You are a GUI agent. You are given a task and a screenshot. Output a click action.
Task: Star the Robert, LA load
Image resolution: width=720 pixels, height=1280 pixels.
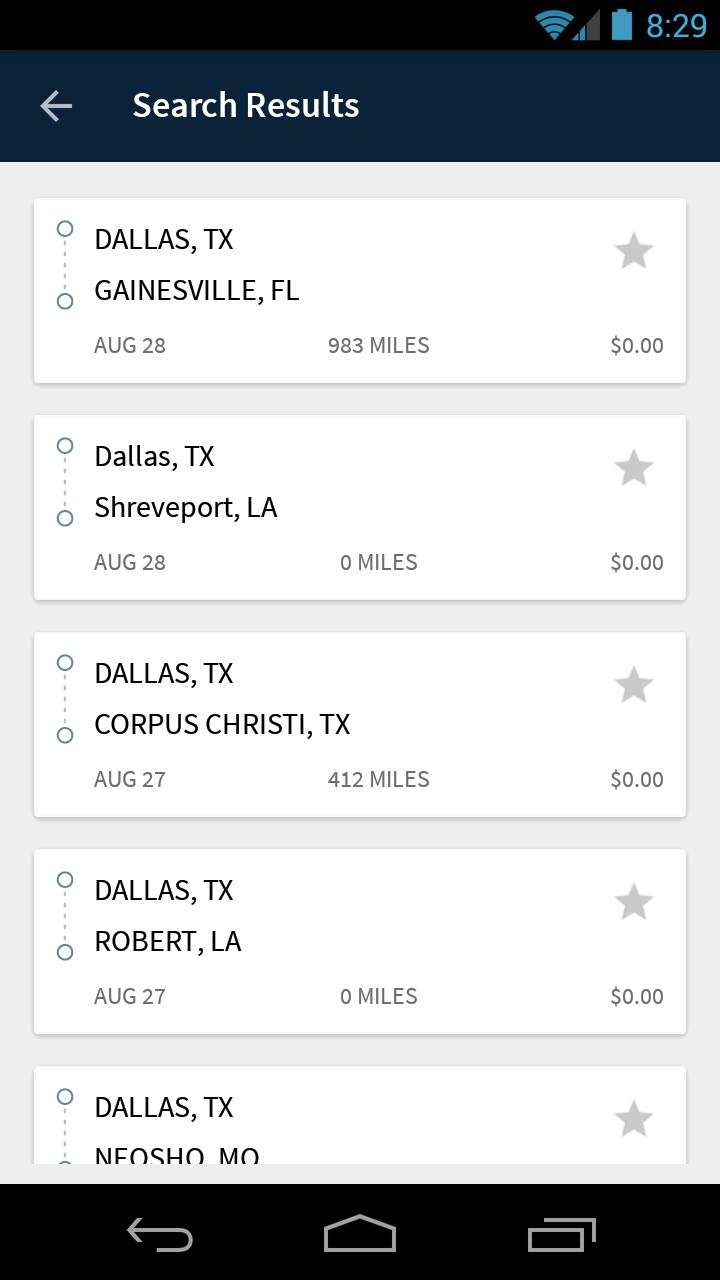[633, 902]
